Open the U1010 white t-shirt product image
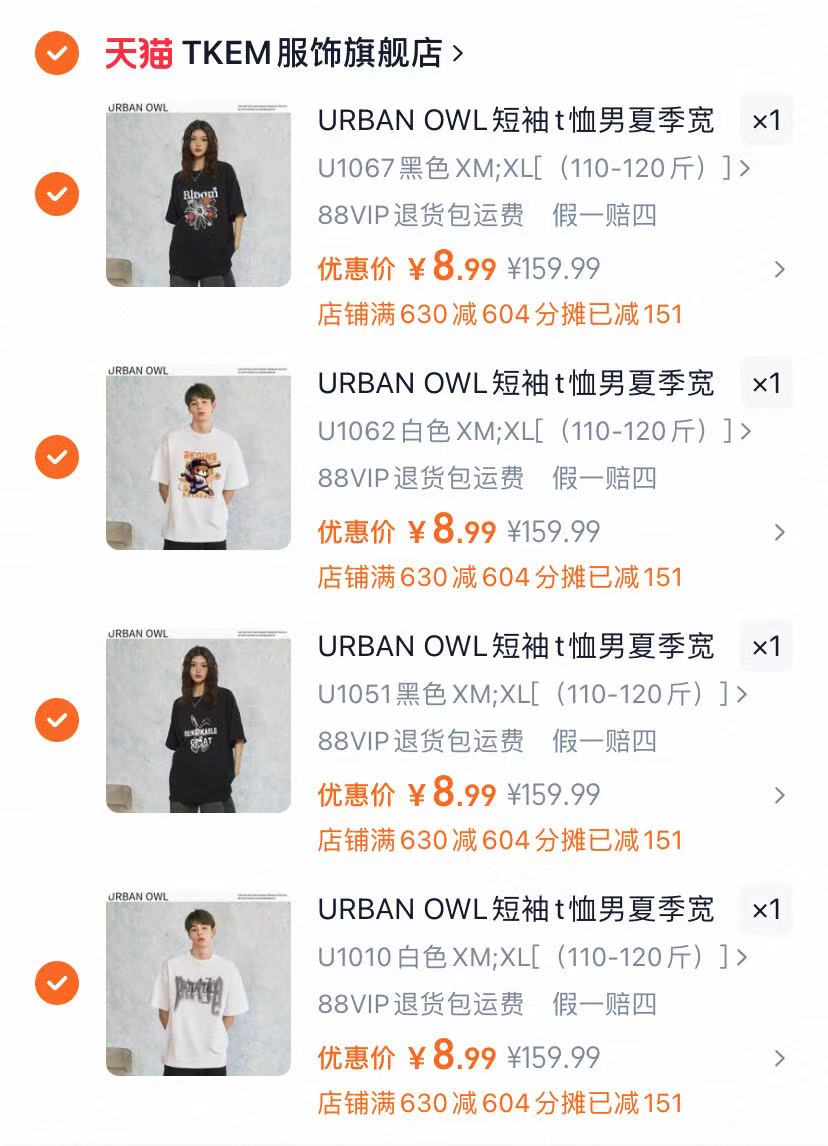This screenshot has height=1146, width=828. (x=198, y=983)
